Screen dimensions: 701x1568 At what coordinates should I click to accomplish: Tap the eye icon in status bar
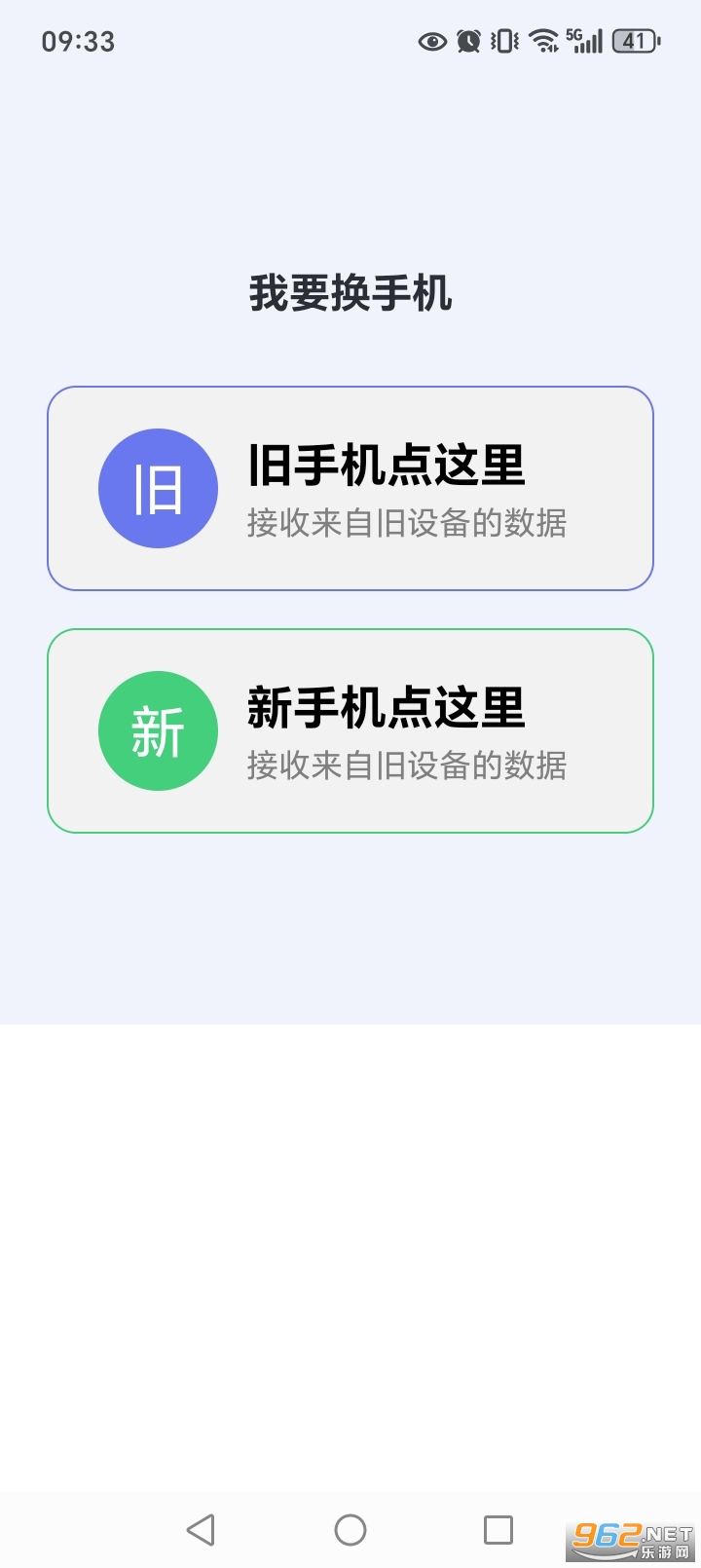[x=431, y=41]
